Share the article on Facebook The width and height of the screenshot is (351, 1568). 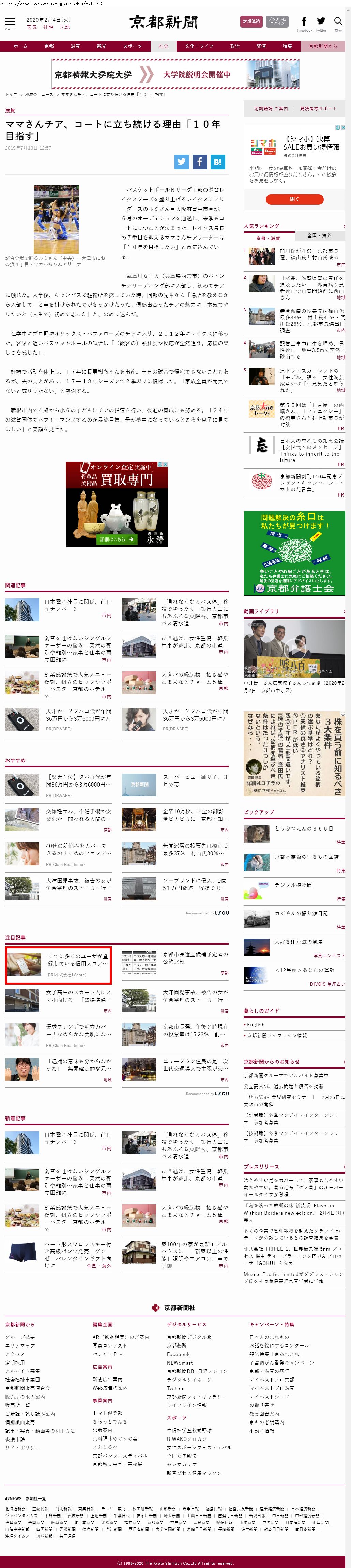point(200,161)
